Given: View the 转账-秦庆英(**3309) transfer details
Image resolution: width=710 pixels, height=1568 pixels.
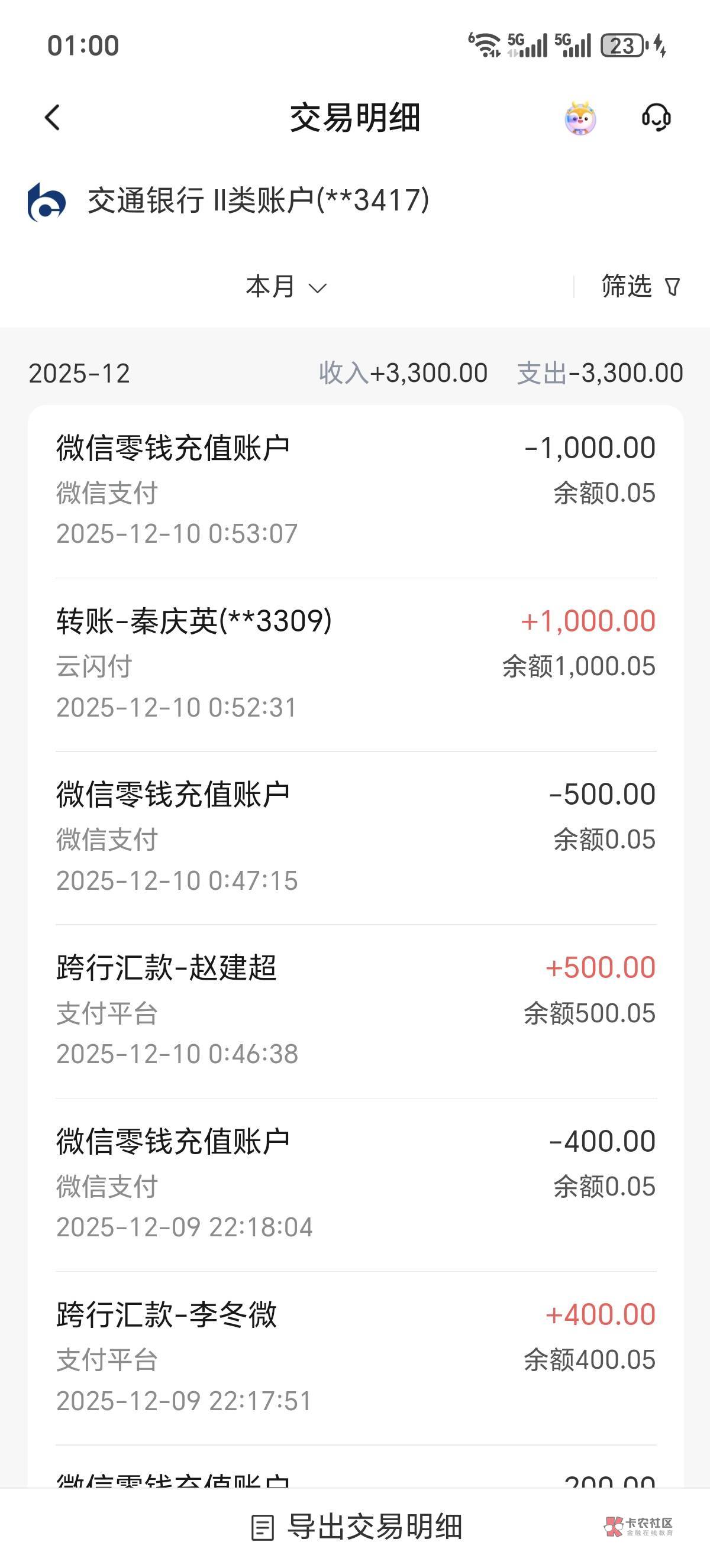Looking at the screenshot, I should tap(356, 664).
